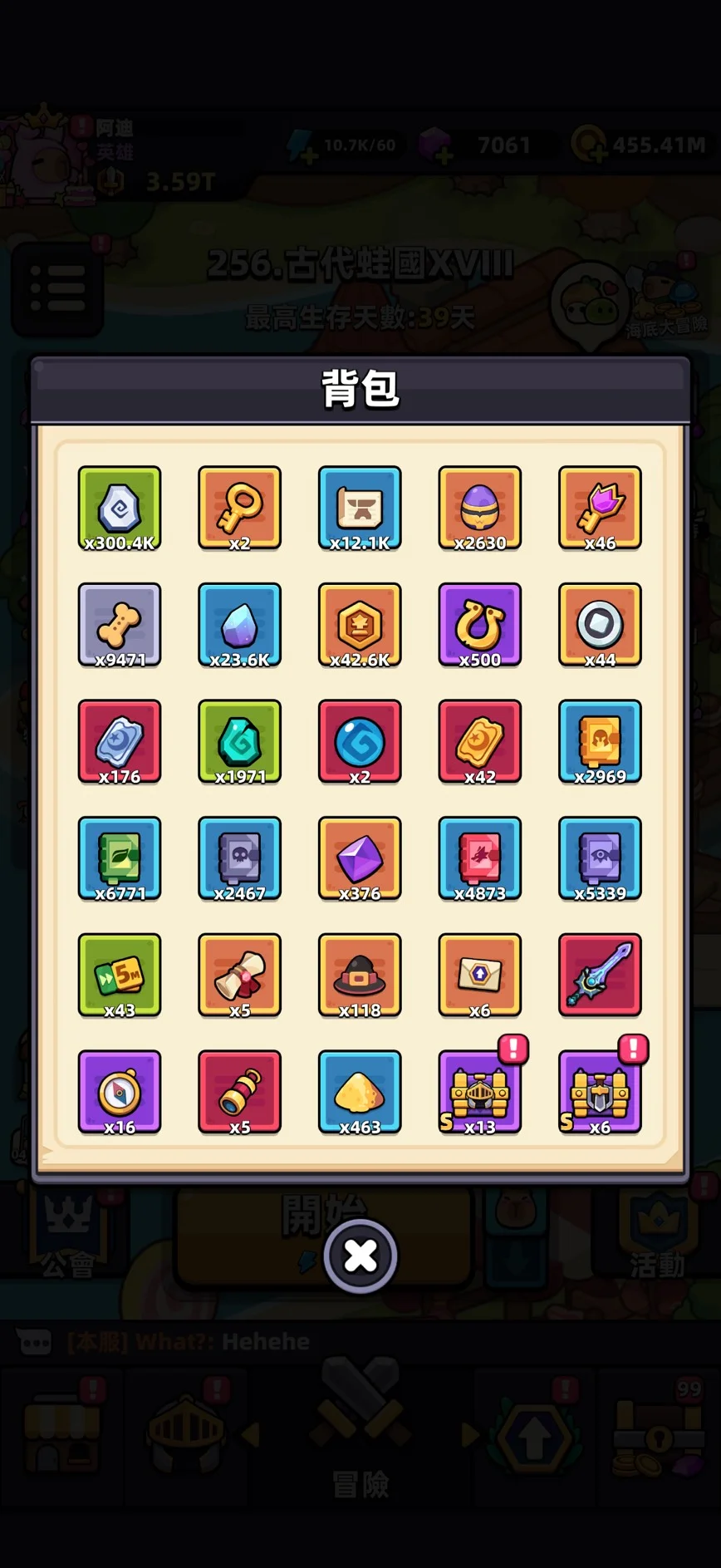Image resolution: width=721 pixels, height=1568 pixels.
Task: Inspect the sword item
Action: 600,975
